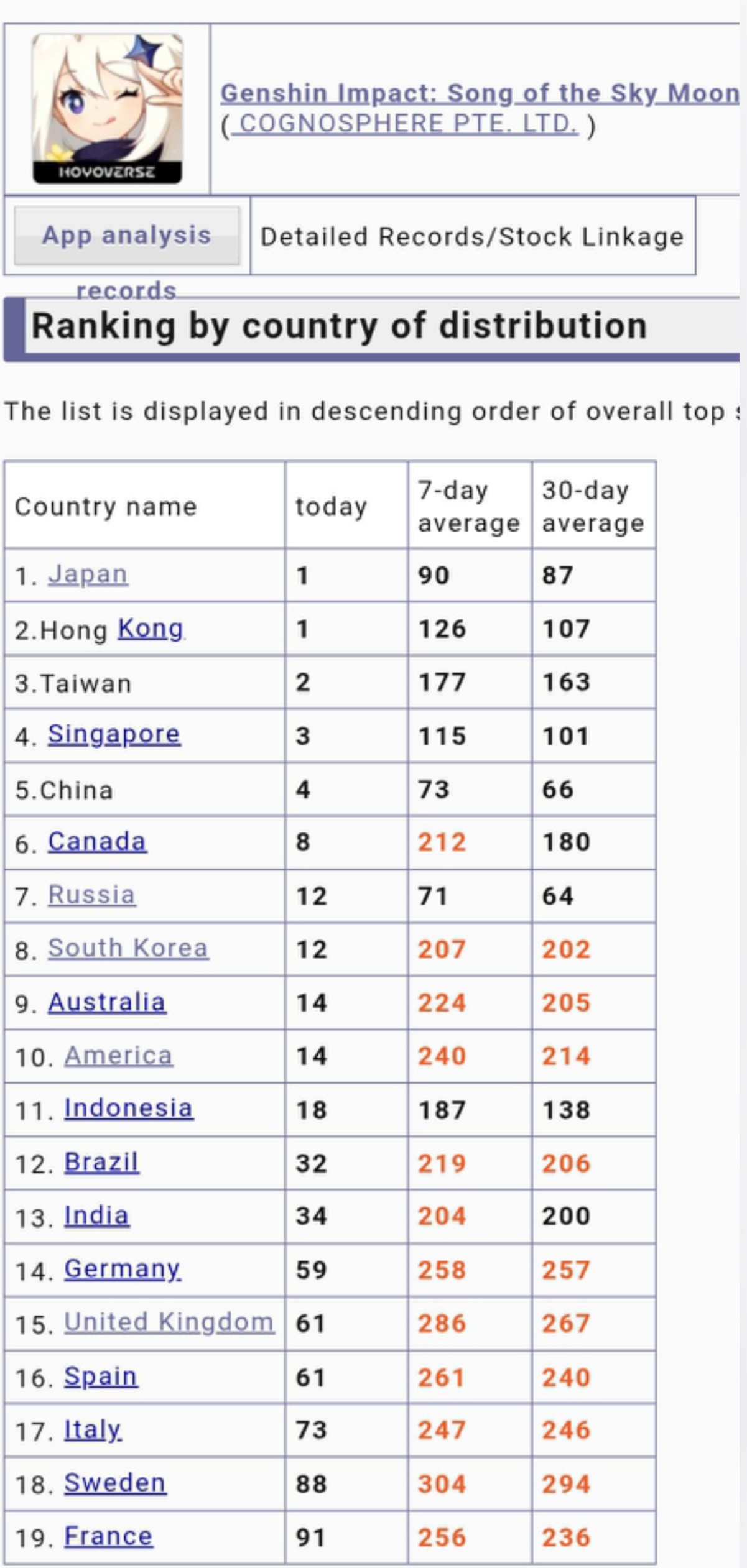Screen dimensions: 747x1568
Task: Go to the Australia ranking link
Action: tap(107, 1002)
